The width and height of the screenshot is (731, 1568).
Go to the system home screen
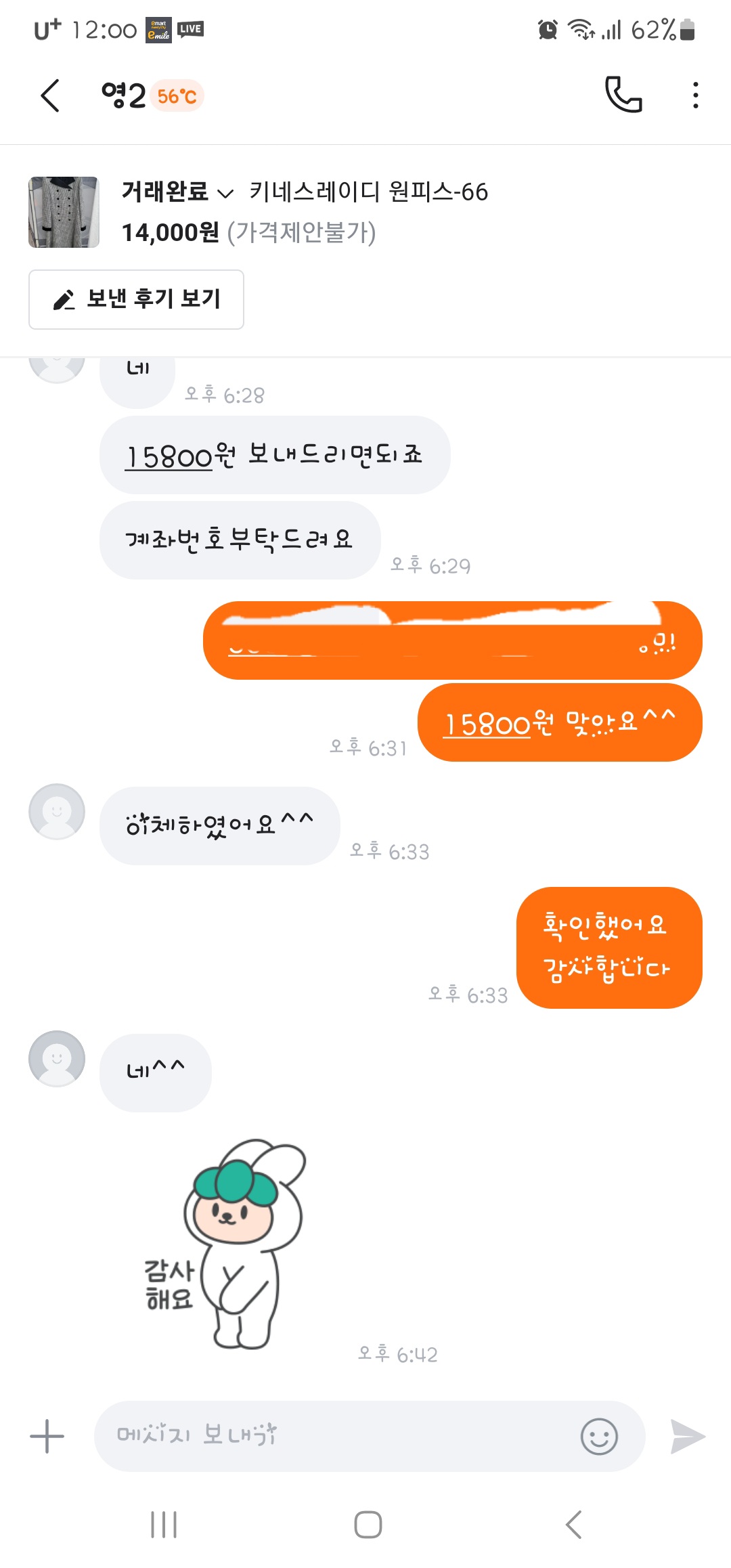(x=368, y=1525)
